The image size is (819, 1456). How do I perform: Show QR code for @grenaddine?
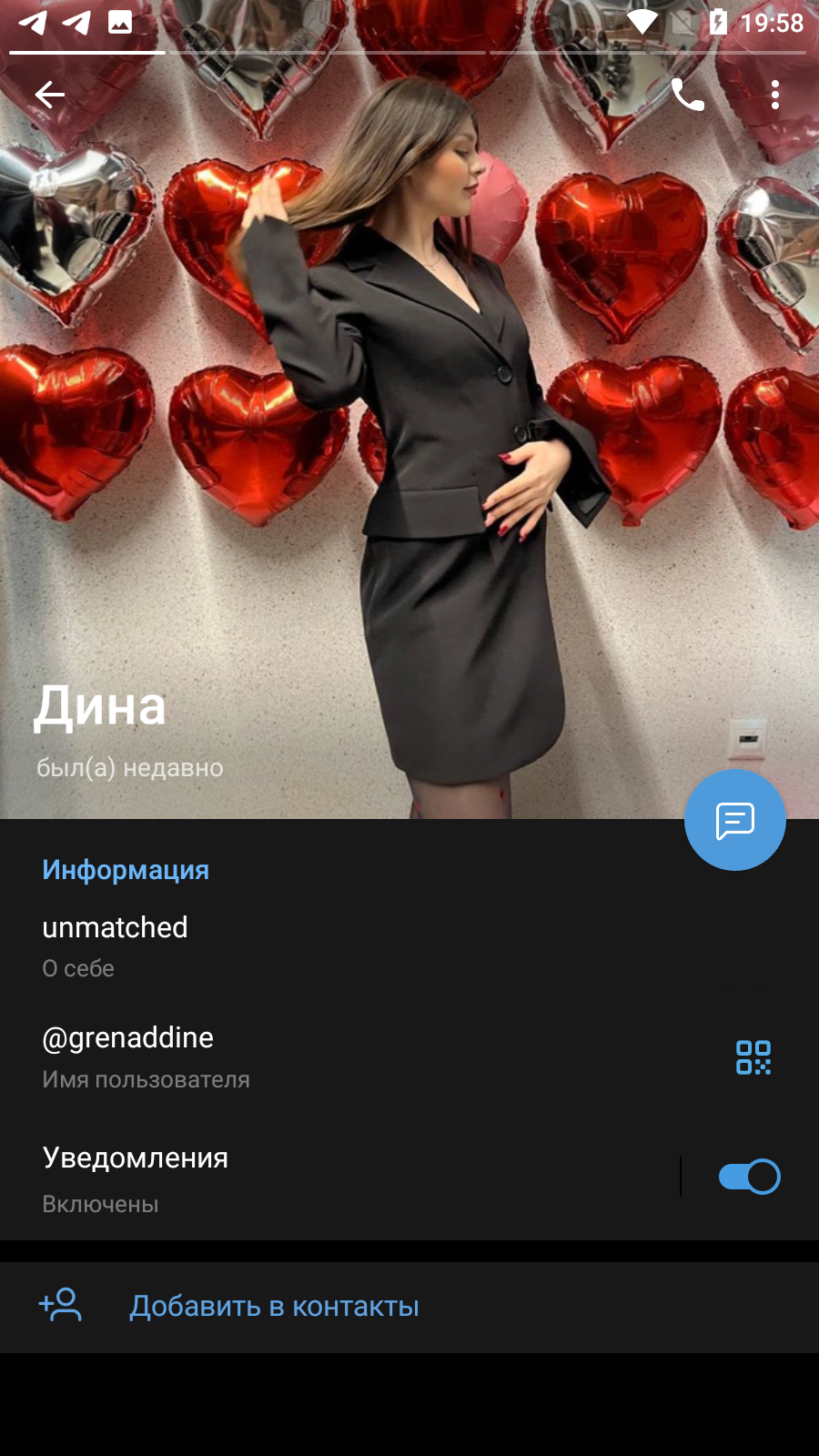pos(753,1057)
